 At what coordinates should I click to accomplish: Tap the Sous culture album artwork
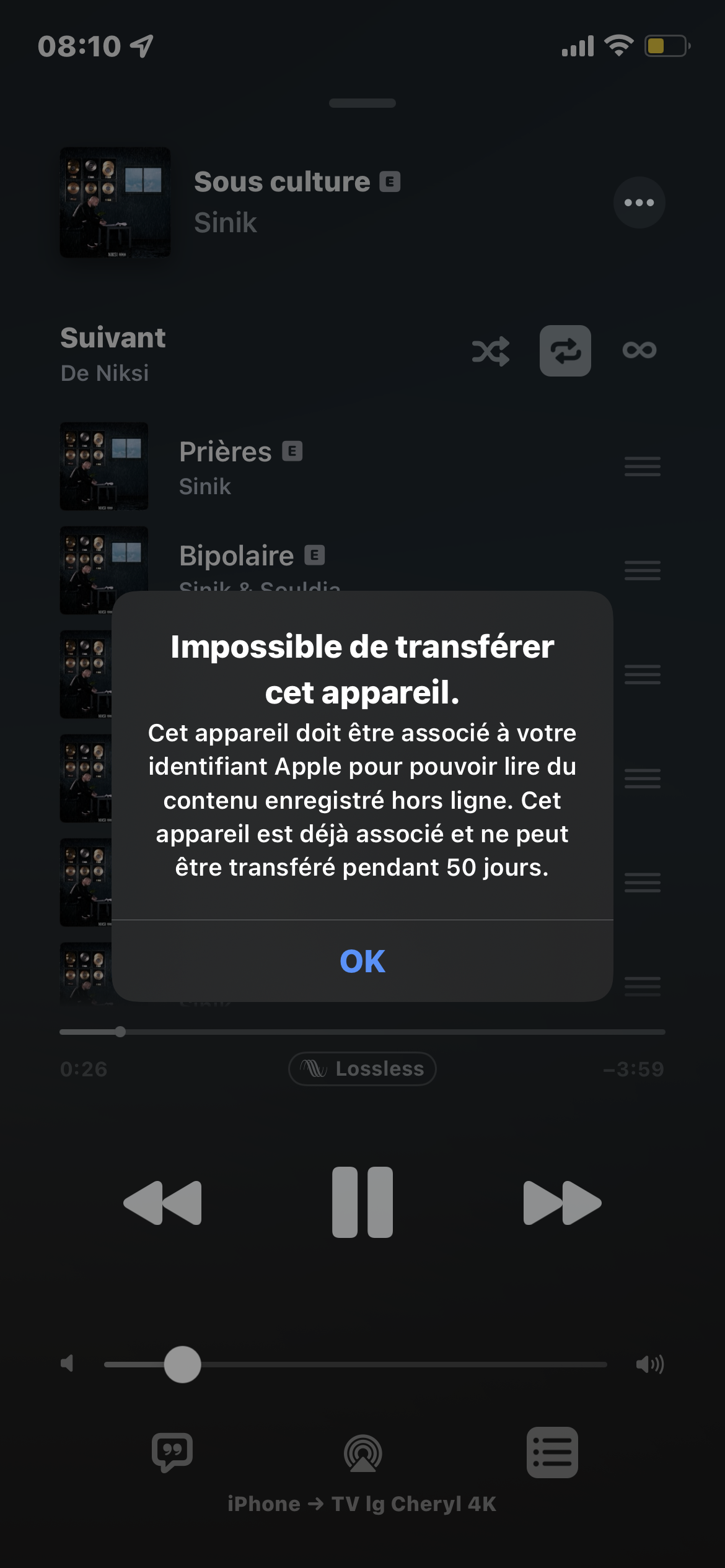click(x=115, y=203)
